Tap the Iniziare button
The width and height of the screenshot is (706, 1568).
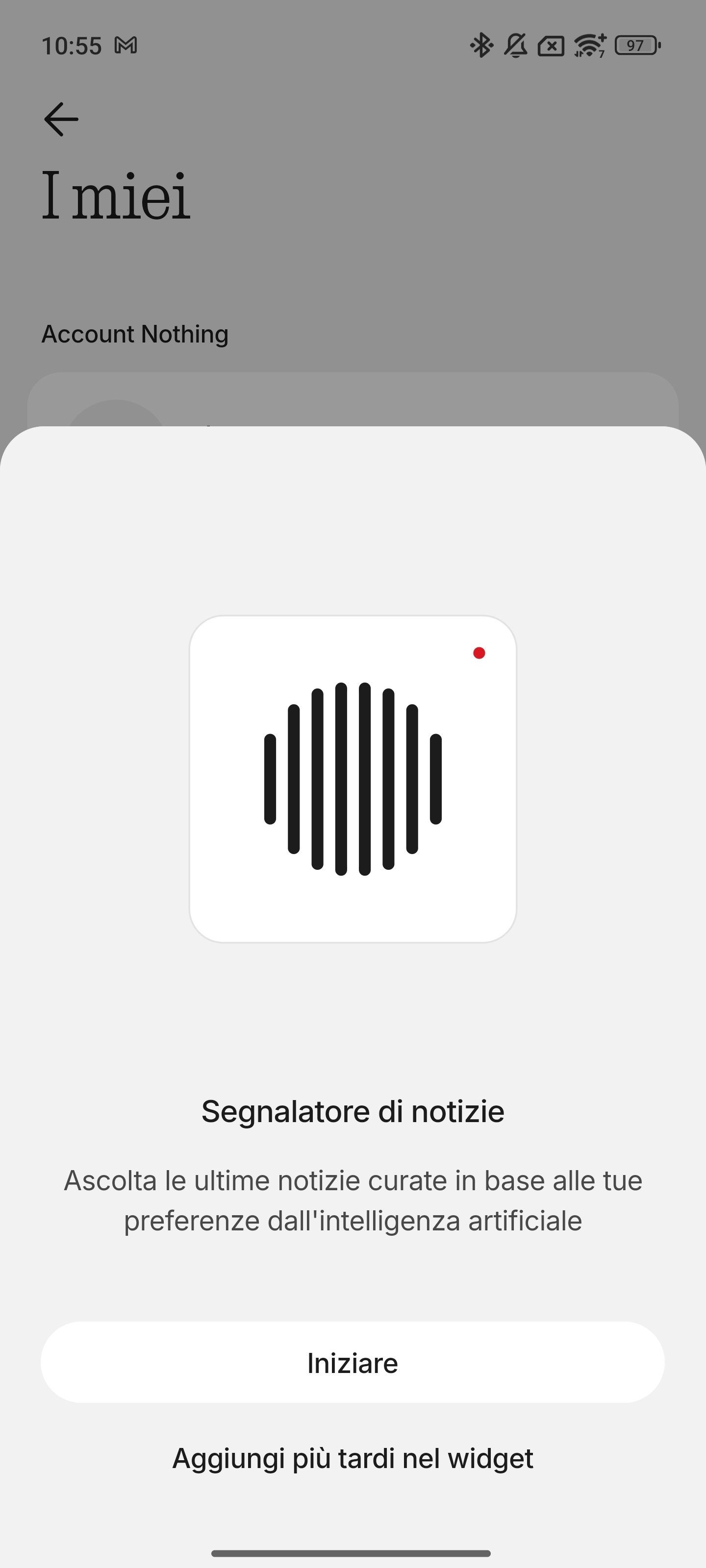(353, 1363)
